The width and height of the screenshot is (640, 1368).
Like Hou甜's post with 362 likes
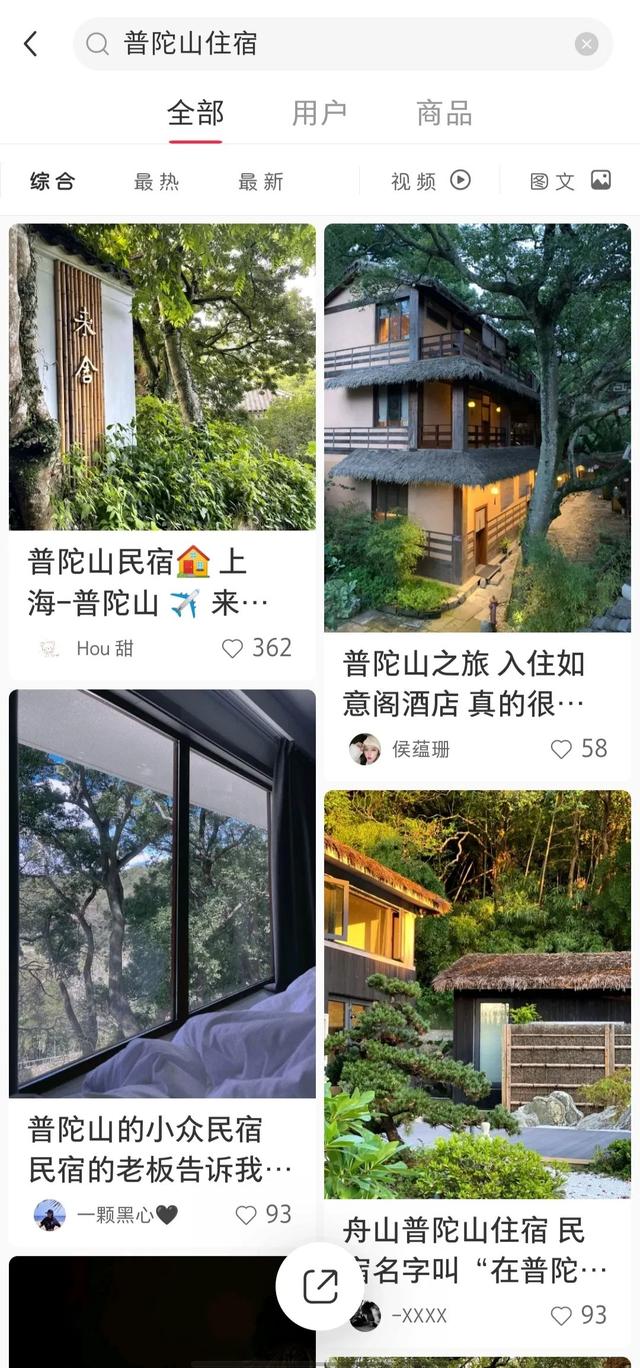click(x=233, y=648)
